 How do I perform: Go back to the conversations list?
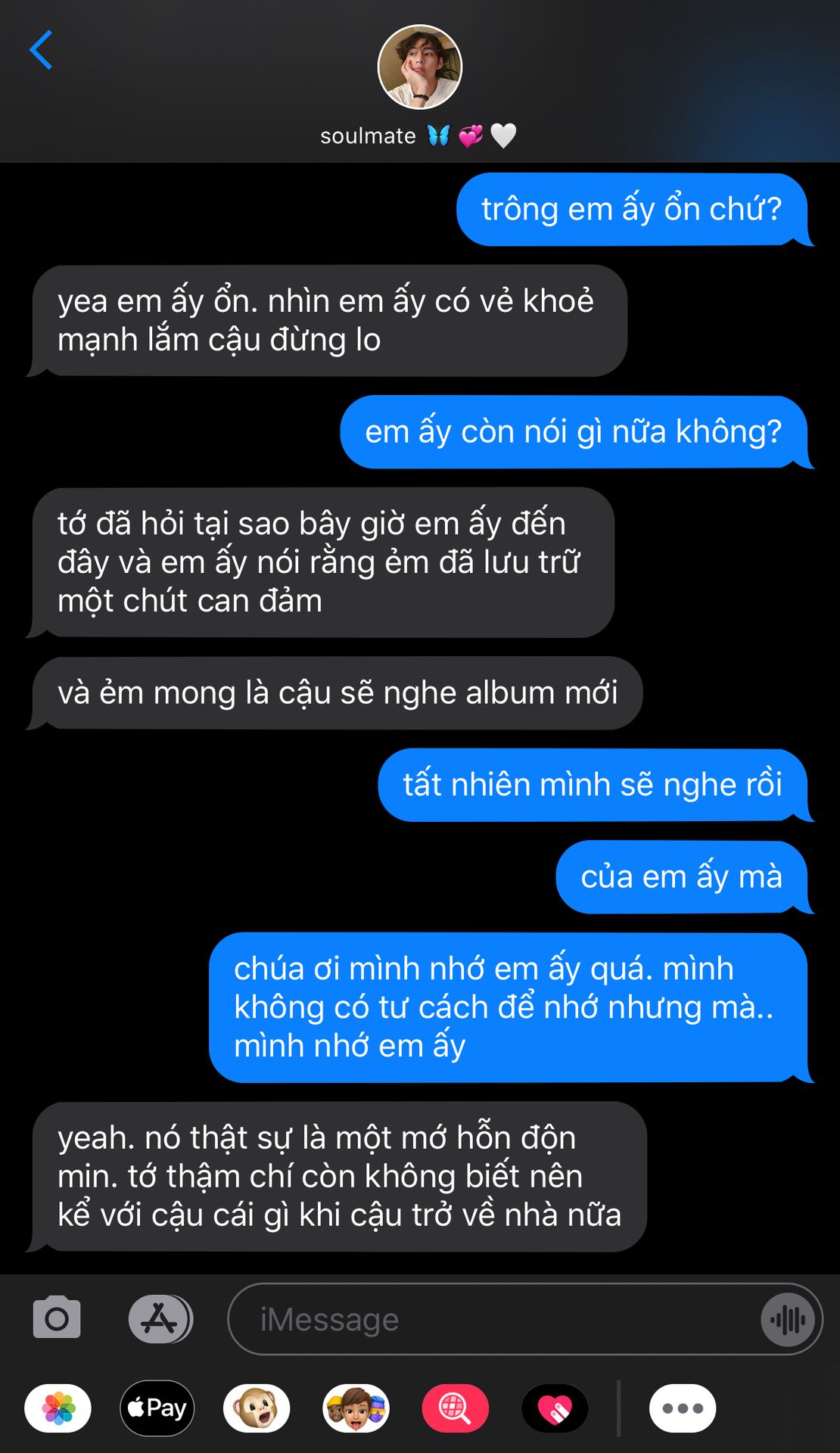(41, 50)
